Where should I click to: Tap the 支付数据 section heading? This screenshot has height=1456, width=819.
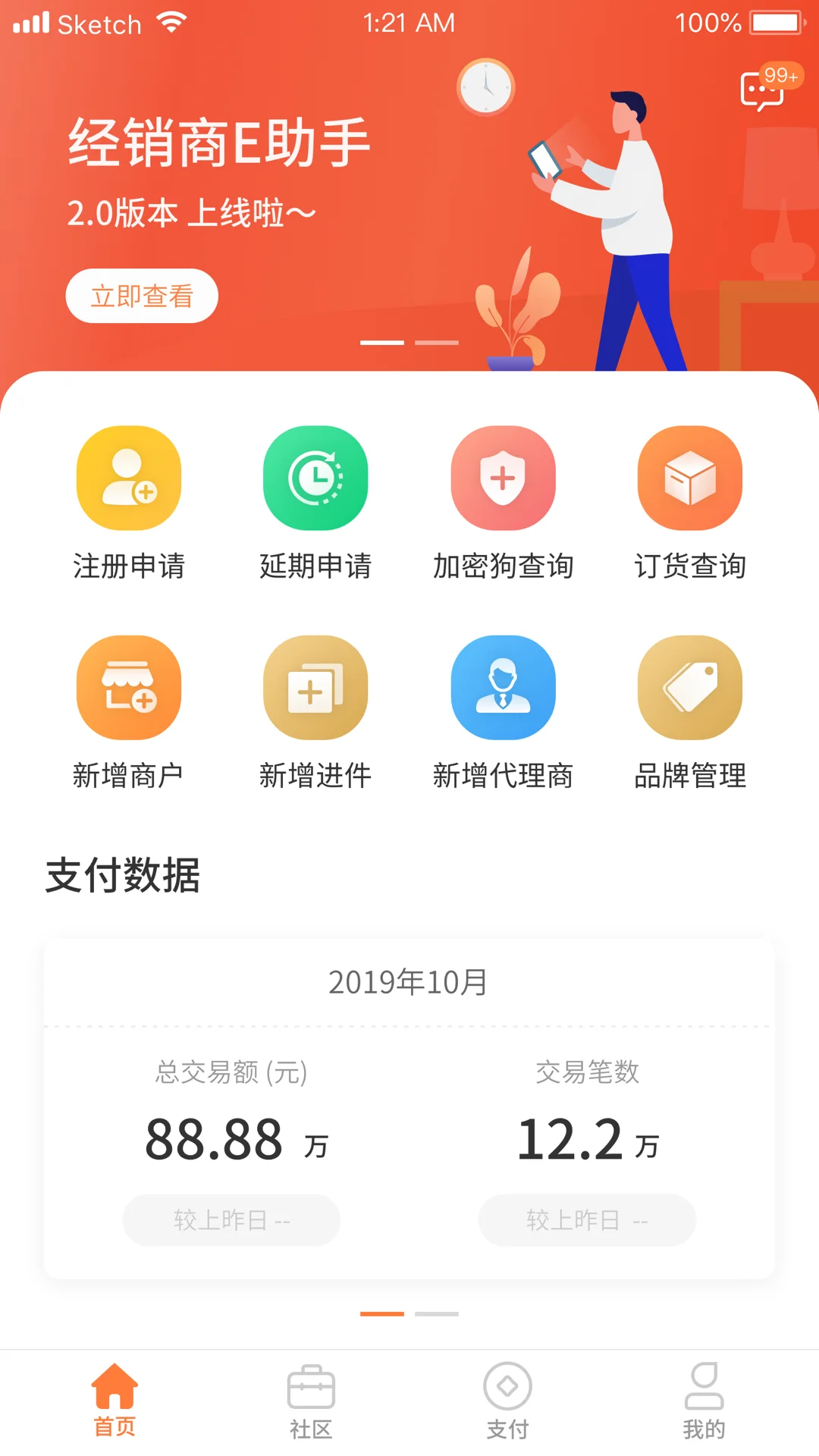pos(123,876)
